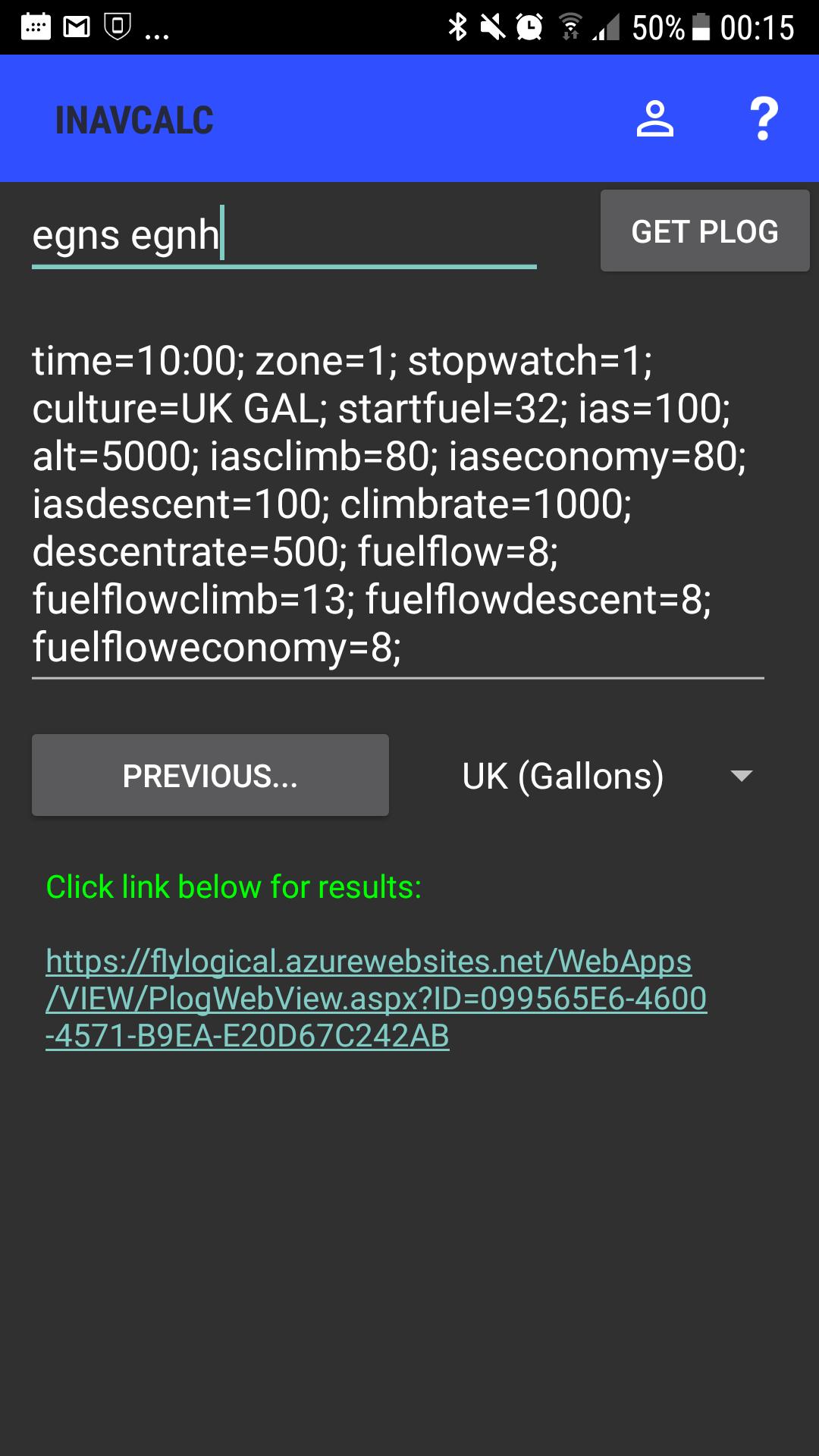Open the flylogical PlogWebView results link
819x1456 pixels.
[376, 998]
